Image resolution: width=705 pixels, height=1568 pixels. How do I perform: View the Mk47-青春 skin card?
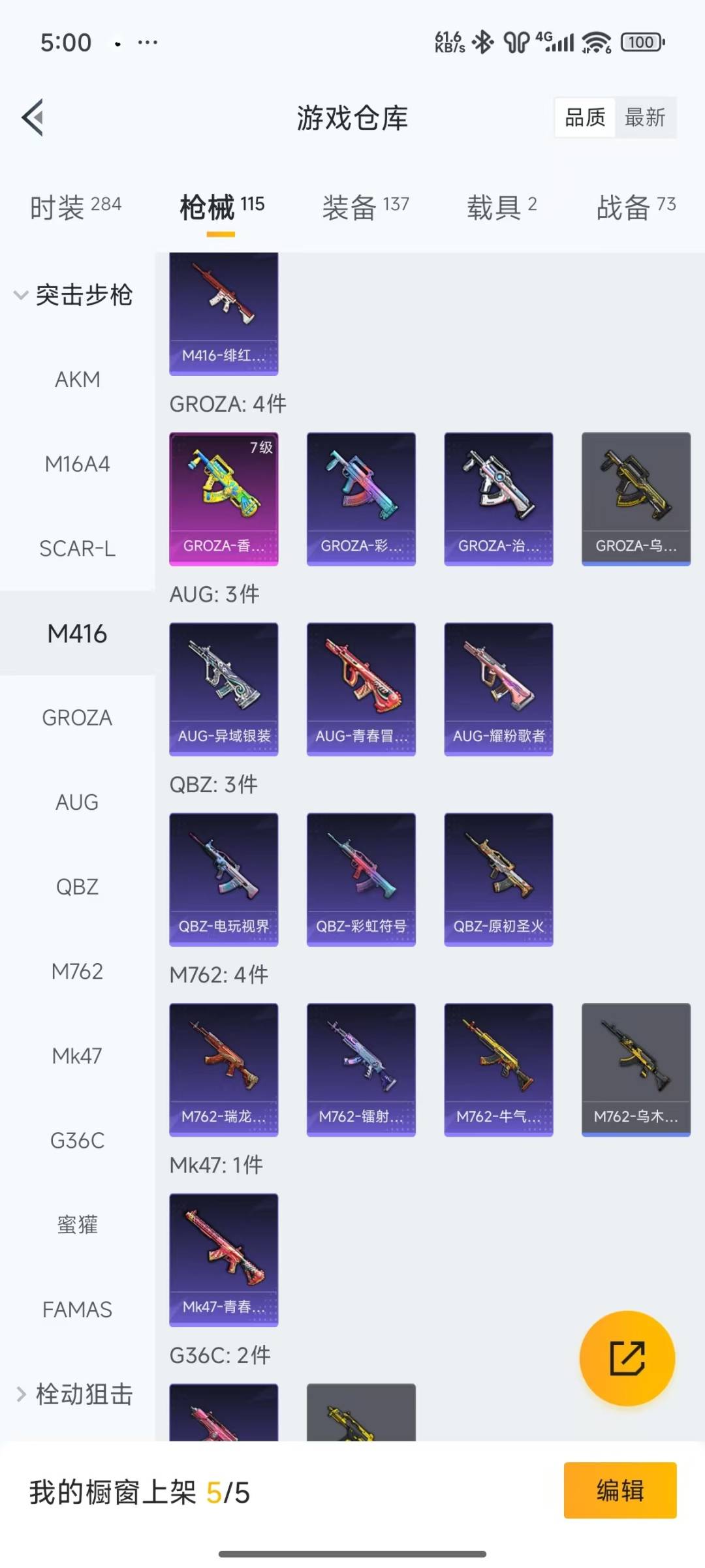click(224, 1260)
